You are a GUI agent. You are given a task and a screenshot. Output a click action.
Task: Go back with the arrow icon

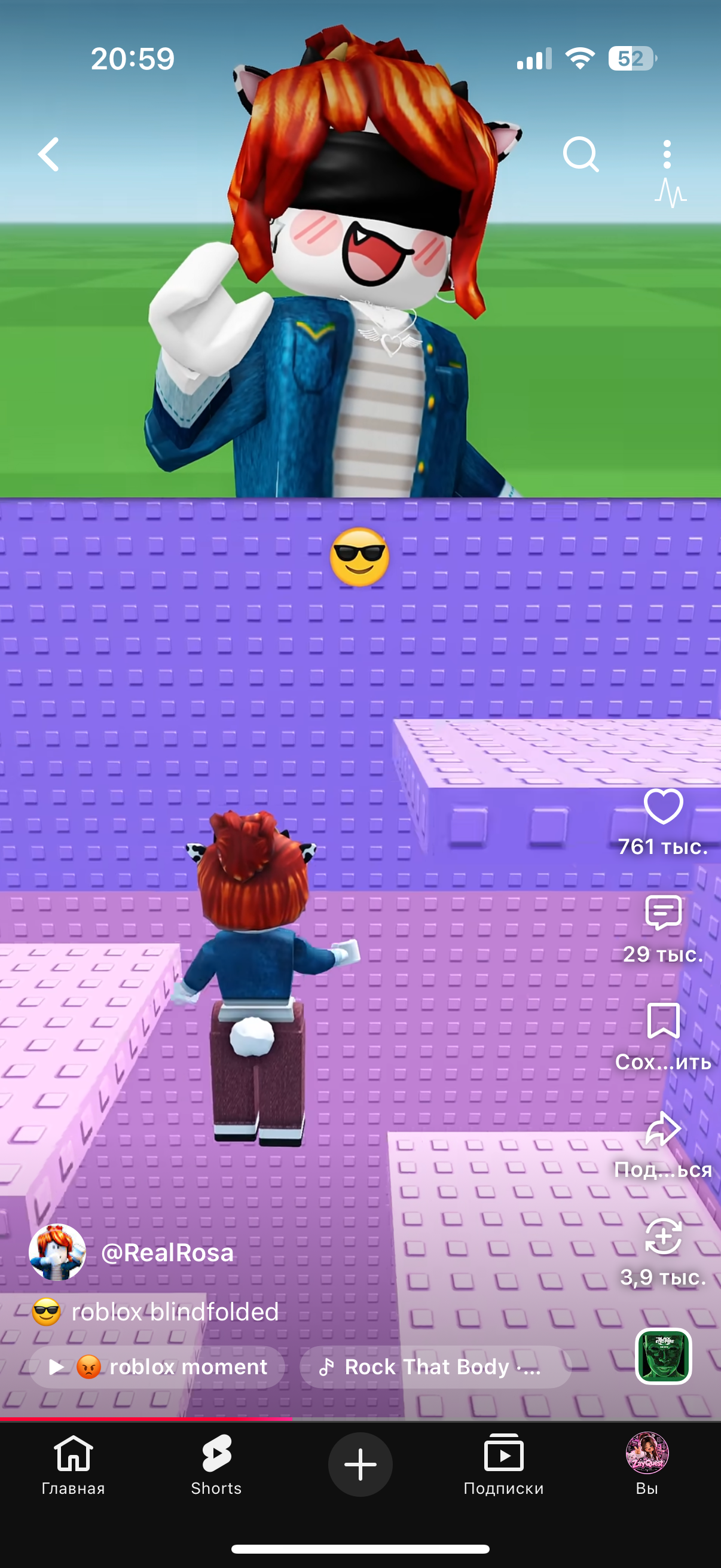[x=48, y=154]
